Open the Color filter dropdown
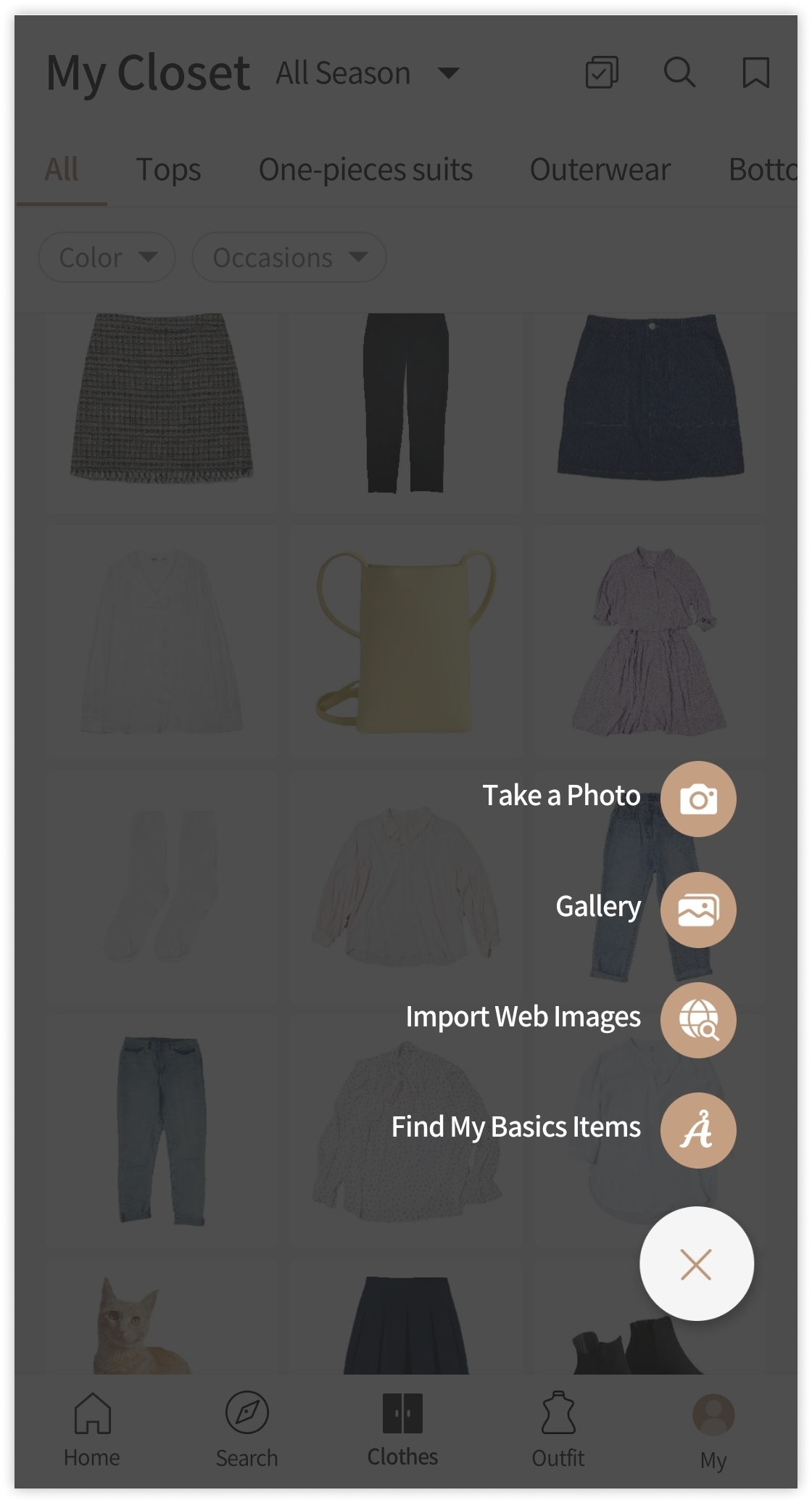This screenshot has height=1503, width=812. [x=107, y=257]
